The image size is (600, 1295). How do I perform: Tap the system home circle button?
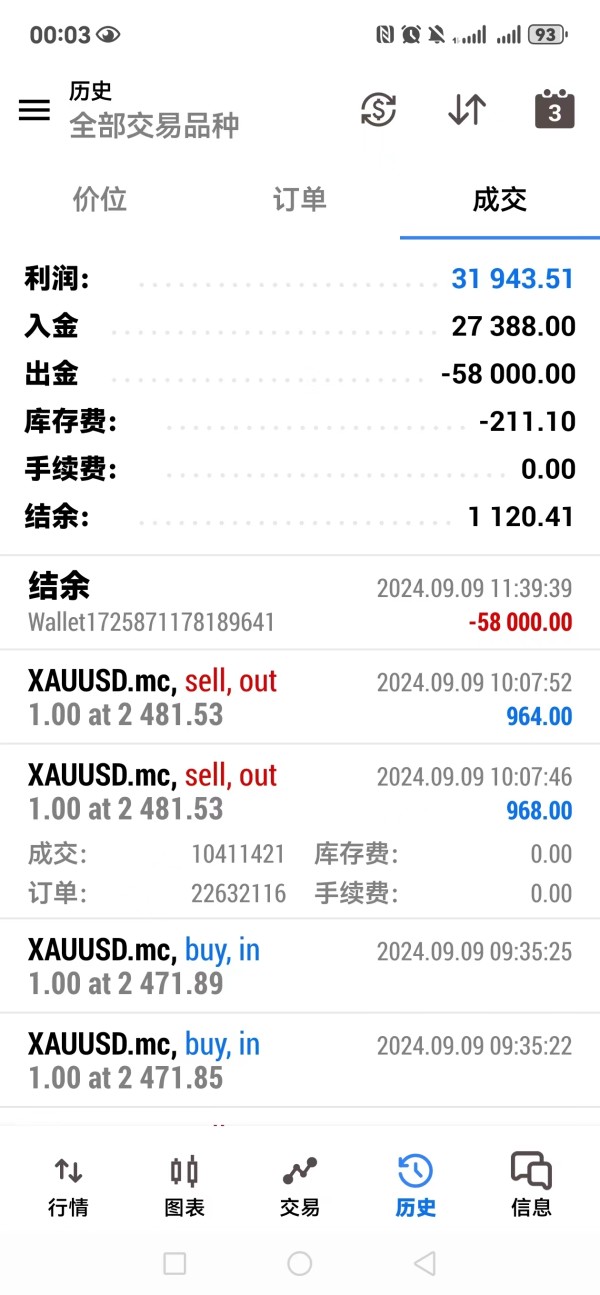(x=300, y=1263)
